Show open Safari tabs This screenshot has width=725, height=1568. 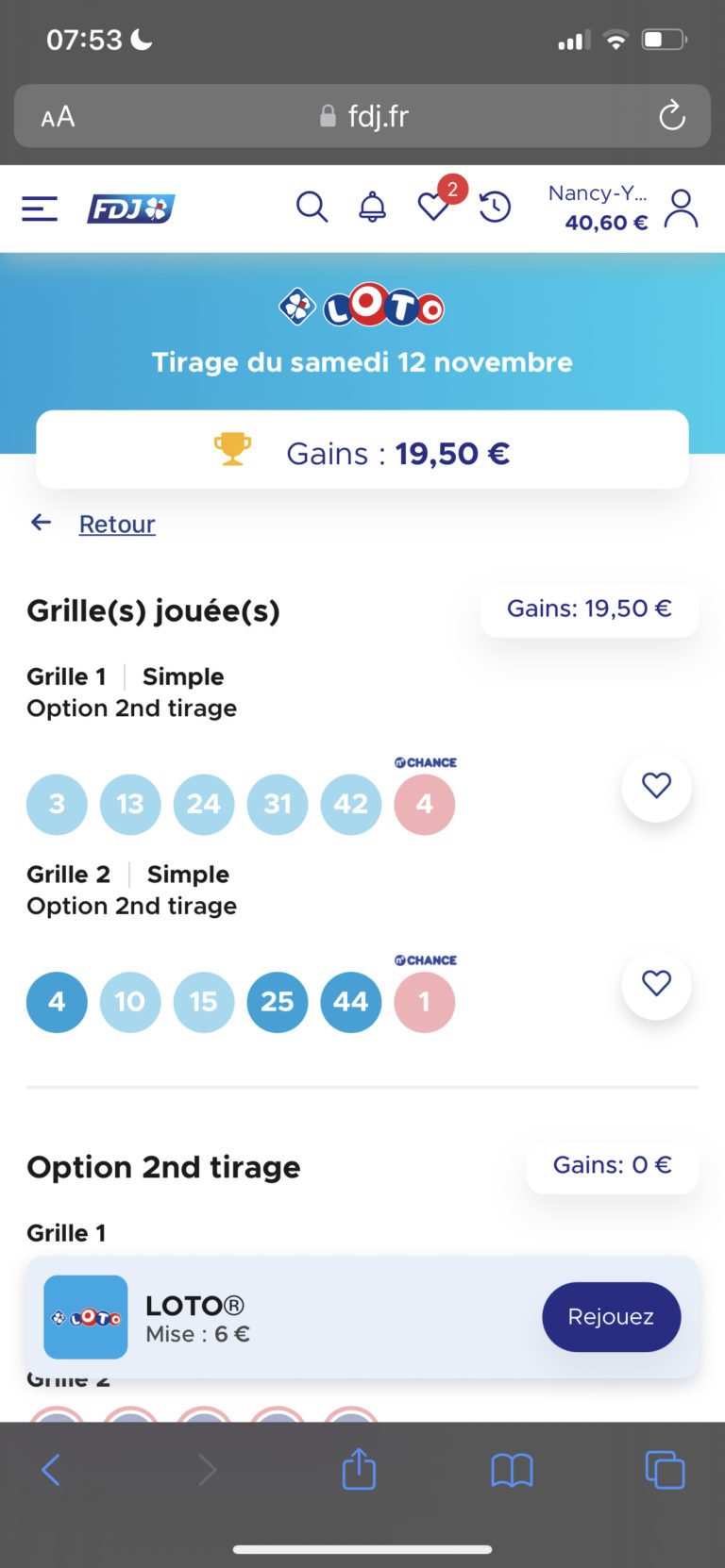pyautogui.click(x=665, y=1470)
